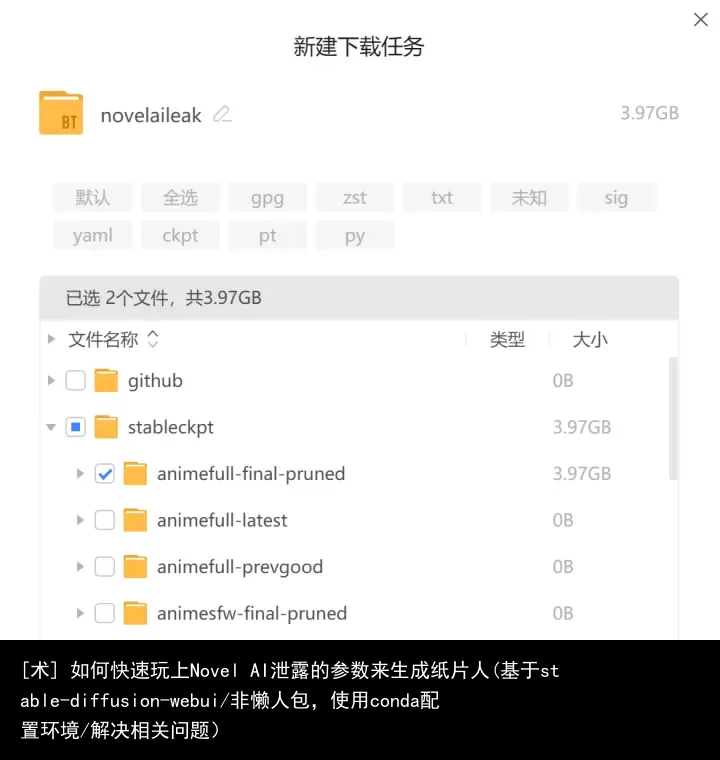Image resolution: width=720 pixels, height=760 pixels.
Task: Rename the novelaileak task with pencil icon
Action: click(x=222, y=114)
